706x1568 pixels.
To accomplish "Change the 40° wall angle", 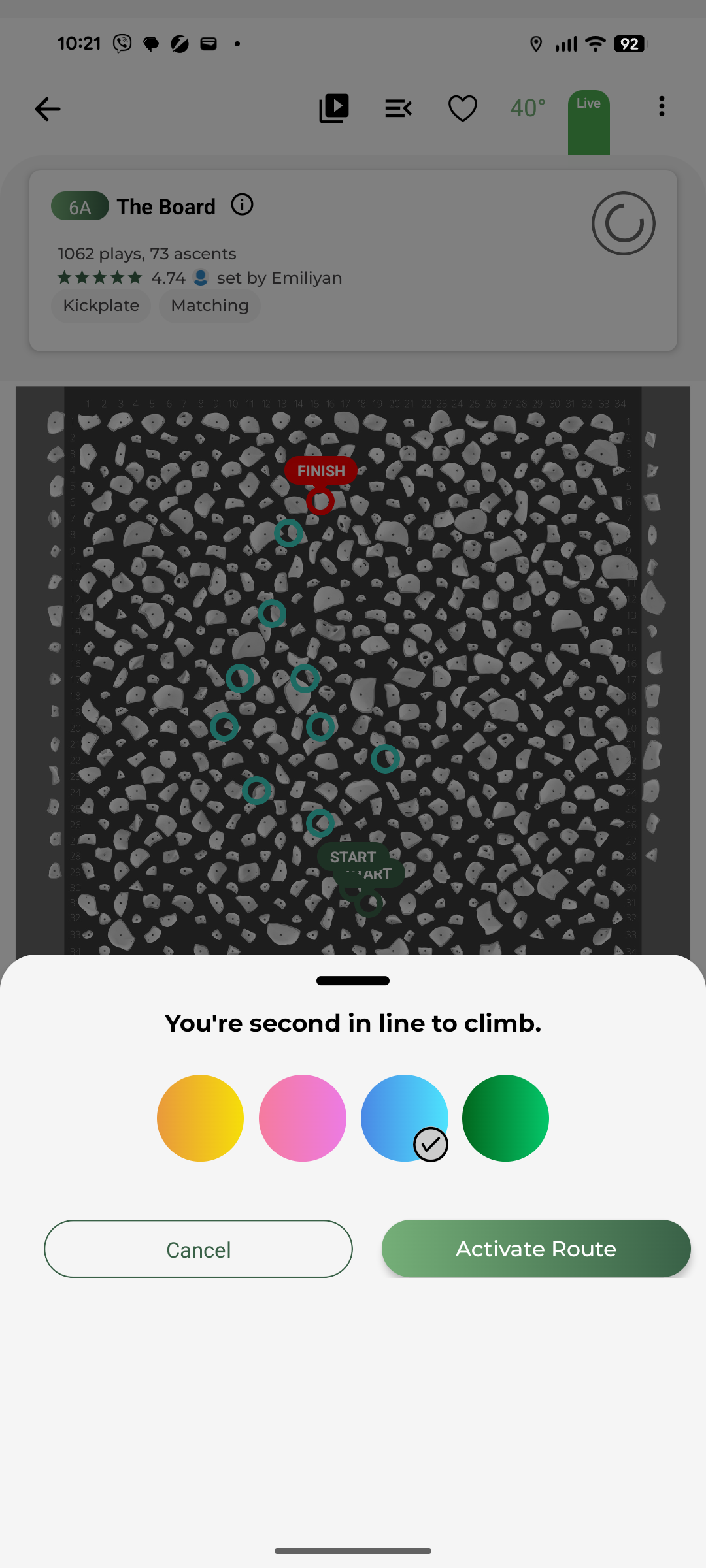I will point(527,108).
